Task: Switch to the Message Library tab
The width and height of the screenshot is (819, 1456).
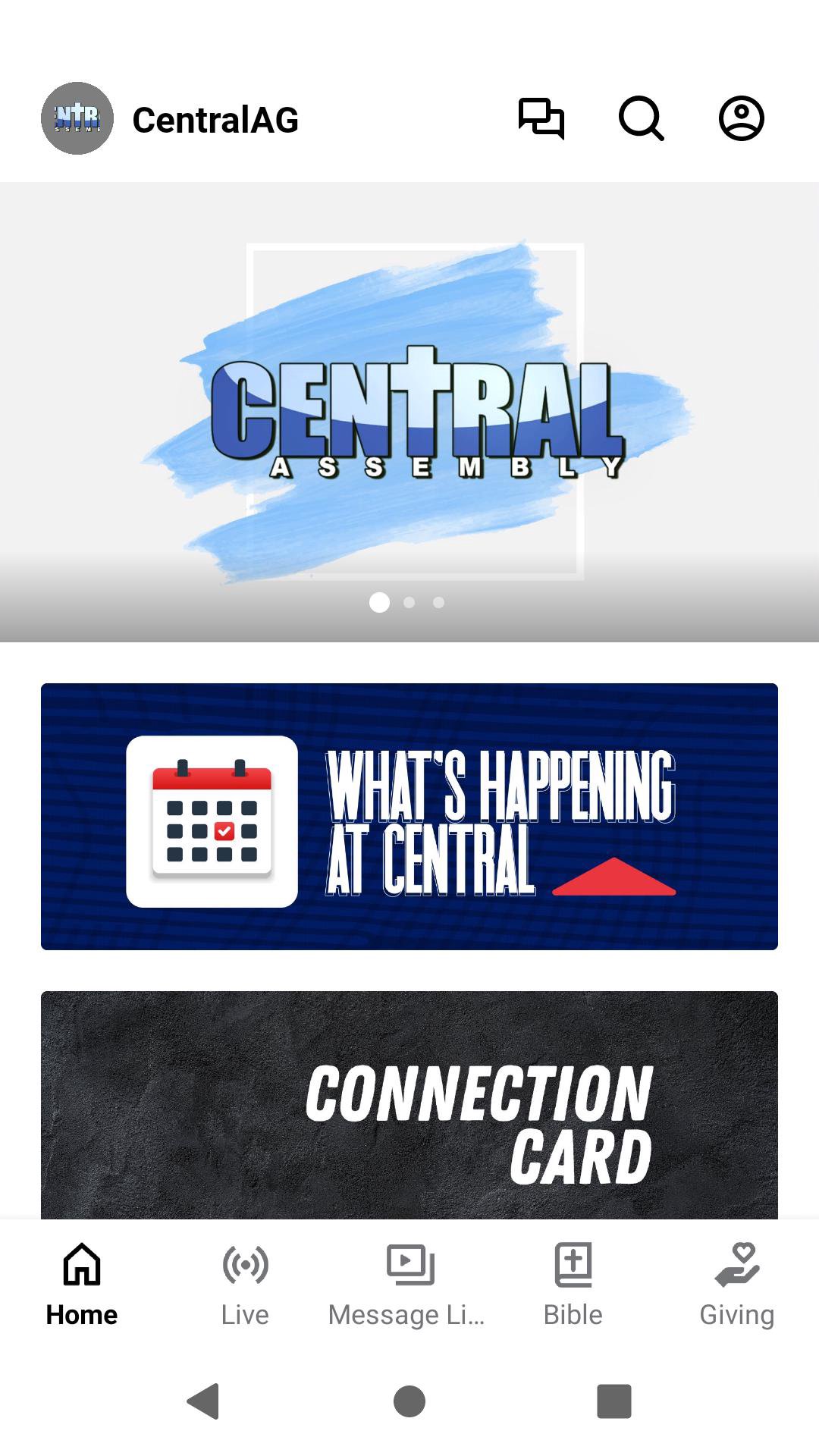Action: (x=409, y=1282)
